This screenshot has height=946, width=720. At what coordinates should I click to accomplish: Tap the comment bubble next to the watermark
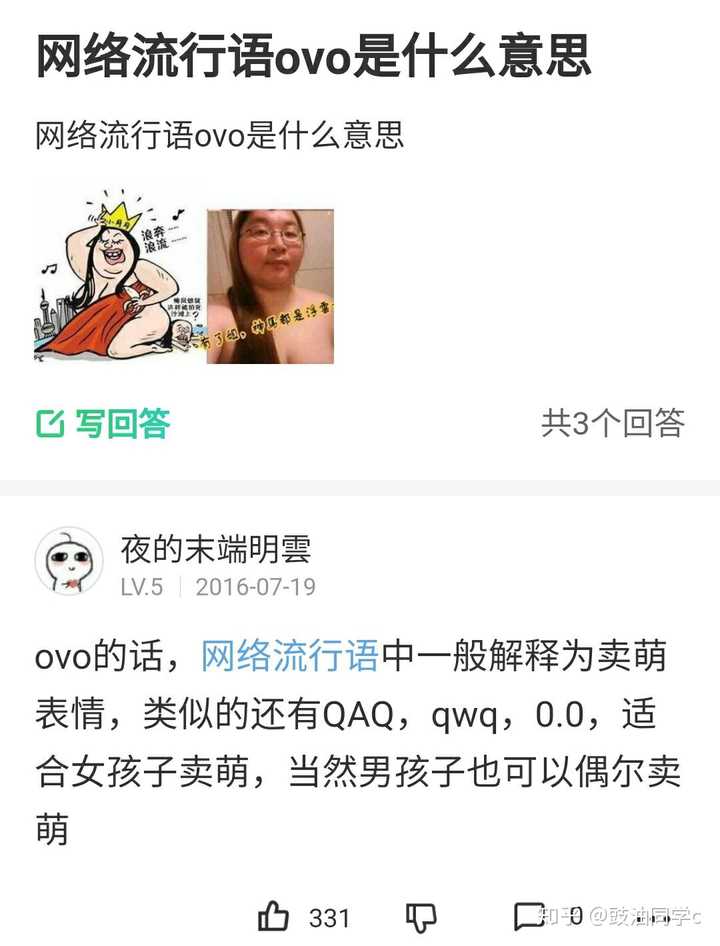click(531, 914)
